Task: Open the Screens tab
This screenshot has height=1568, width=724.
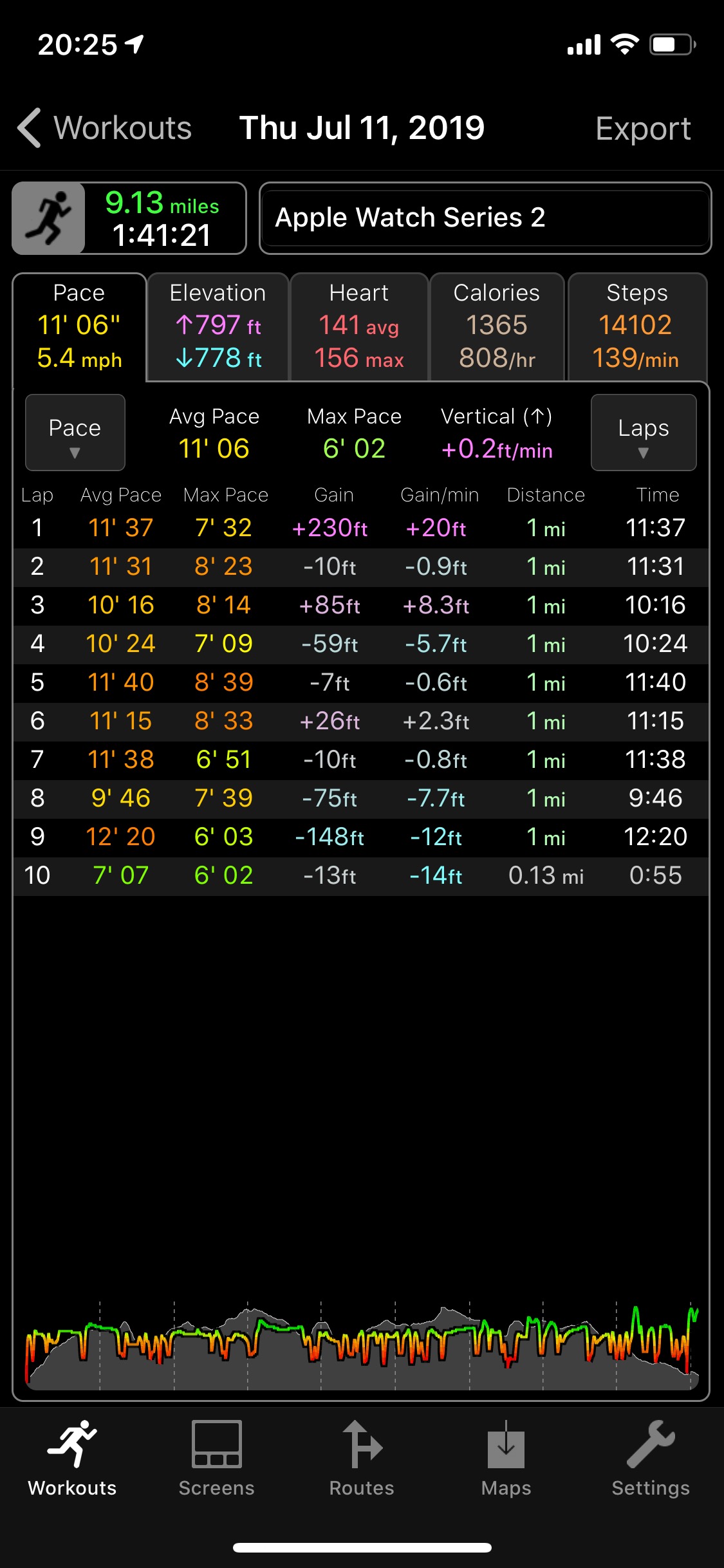Action: (x=217, y=1459)
